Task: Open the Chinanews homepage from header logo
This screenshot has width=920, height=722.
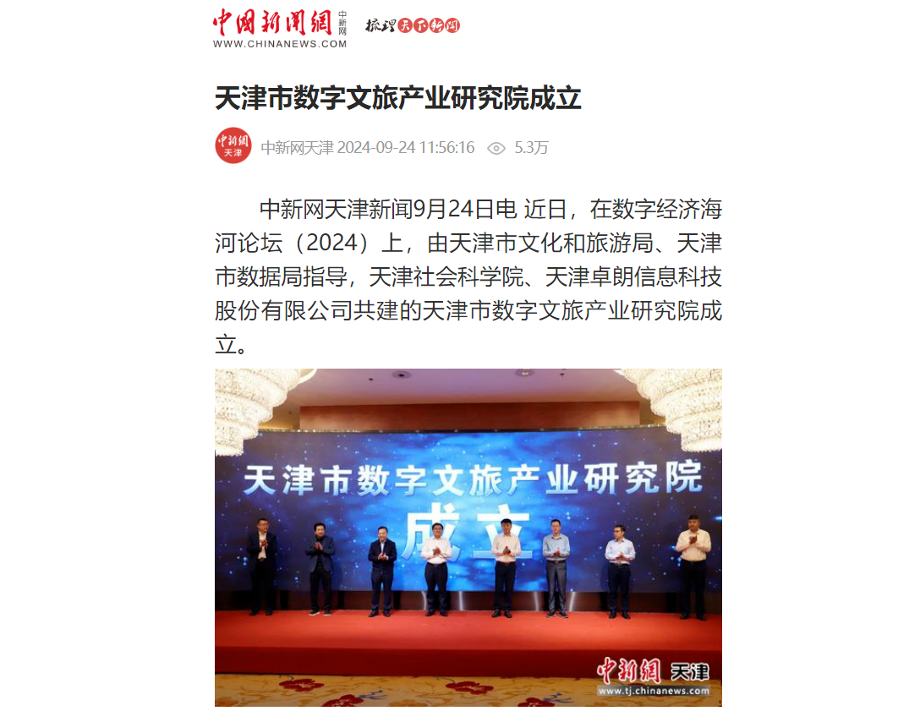Action: (x=279, y=27)
